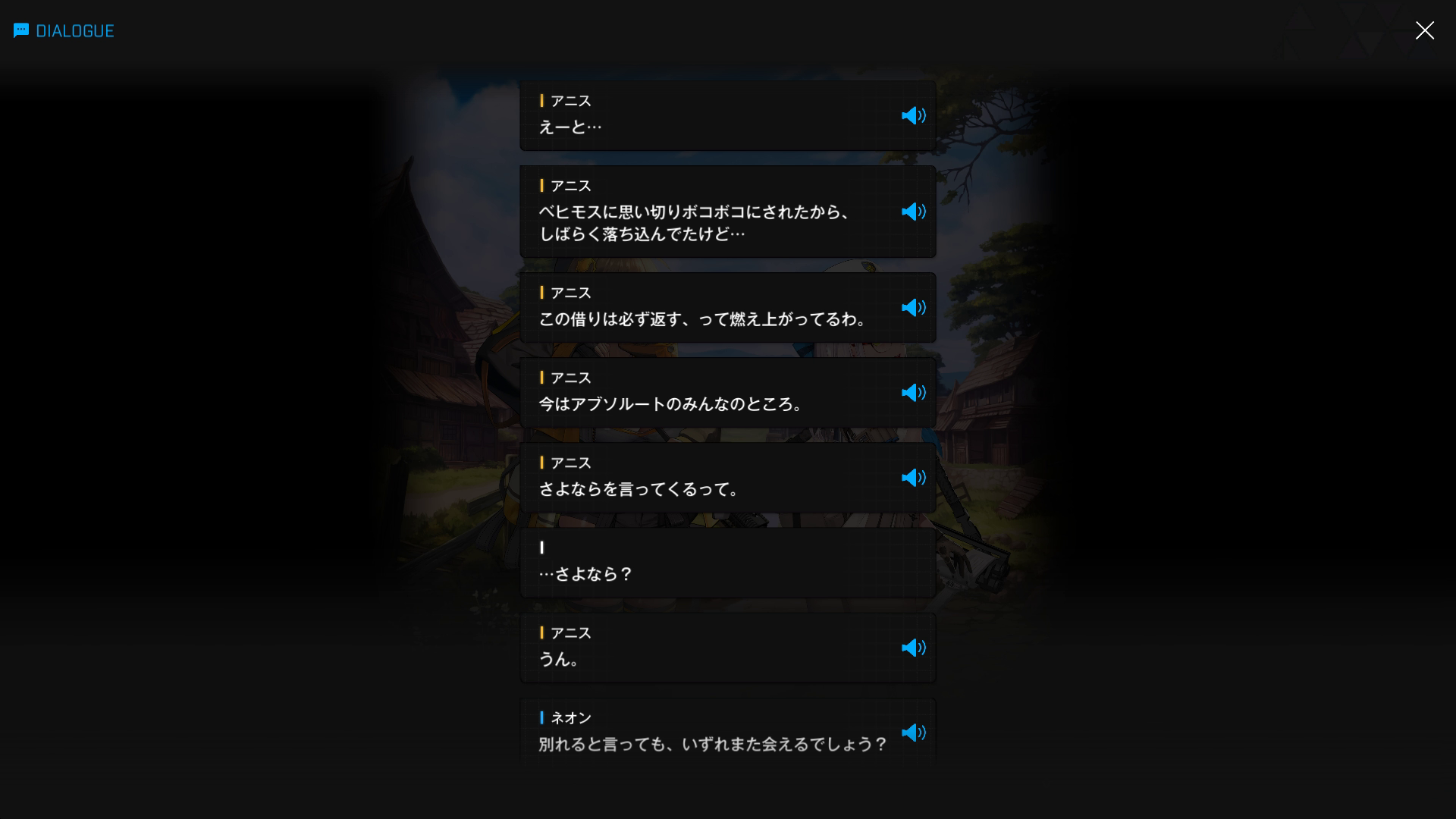Close the dialogue log
Screen dimensions: 1456x819
coord(1424,30)
